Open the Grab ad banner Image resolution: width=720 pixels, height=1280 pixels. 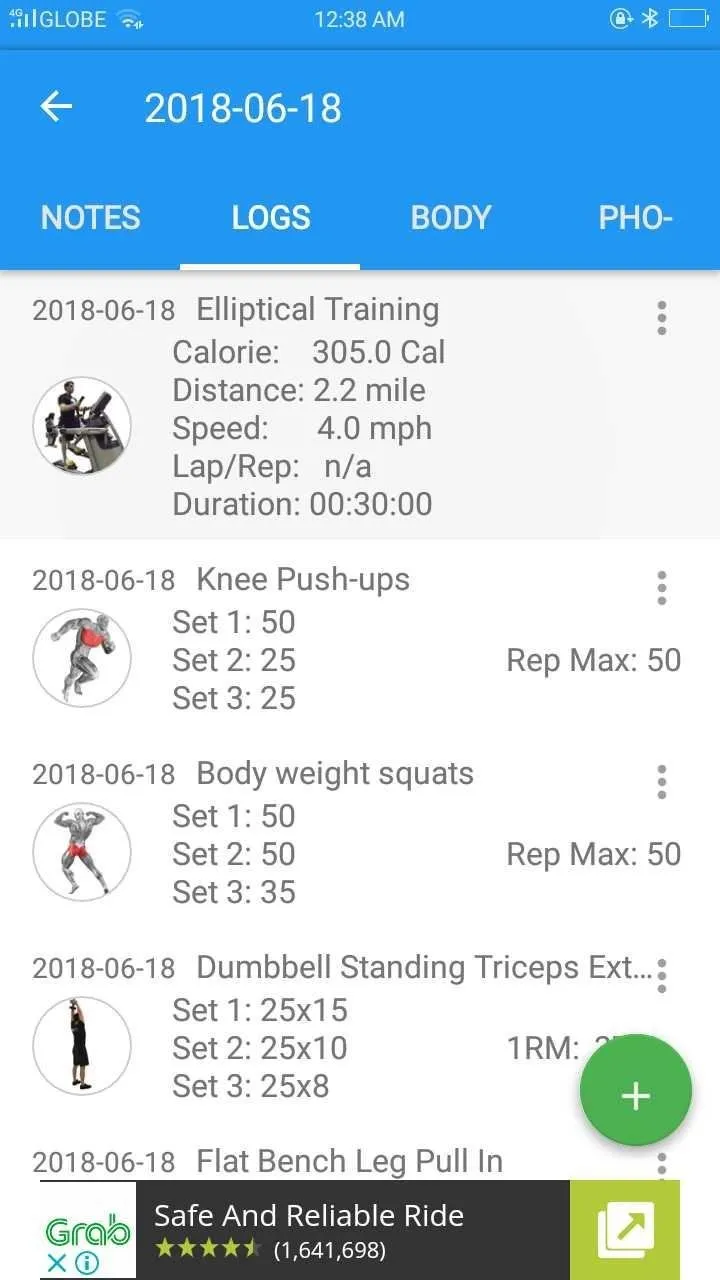click(x=350, y=1230)
